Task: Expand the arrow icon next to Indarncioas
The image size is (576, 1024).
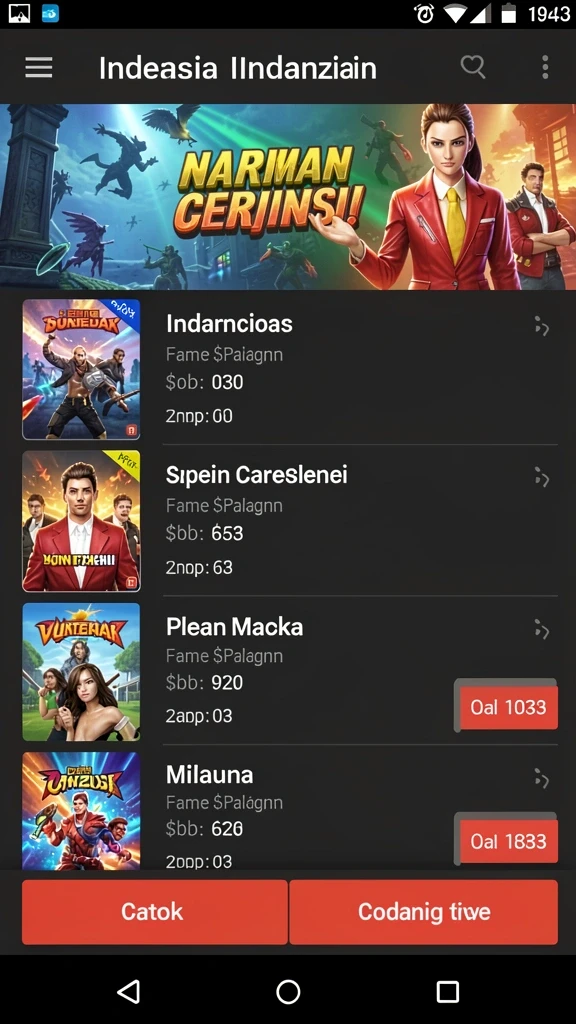Action: [541, 326]
